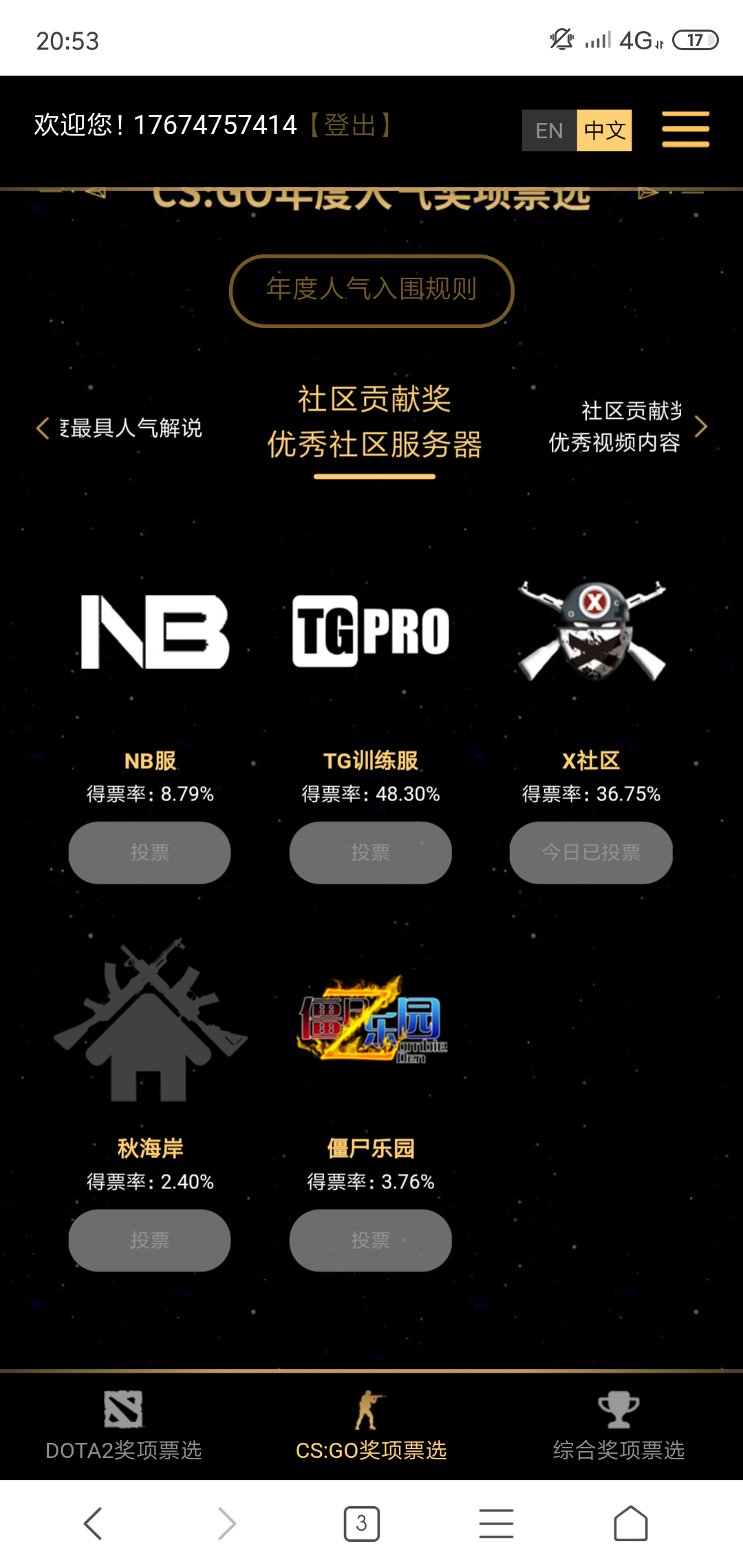Select the X社区 skull emblem
The width and height of the screenshot is (743, 1568).
pyautogui.click(x=590, y=633)
